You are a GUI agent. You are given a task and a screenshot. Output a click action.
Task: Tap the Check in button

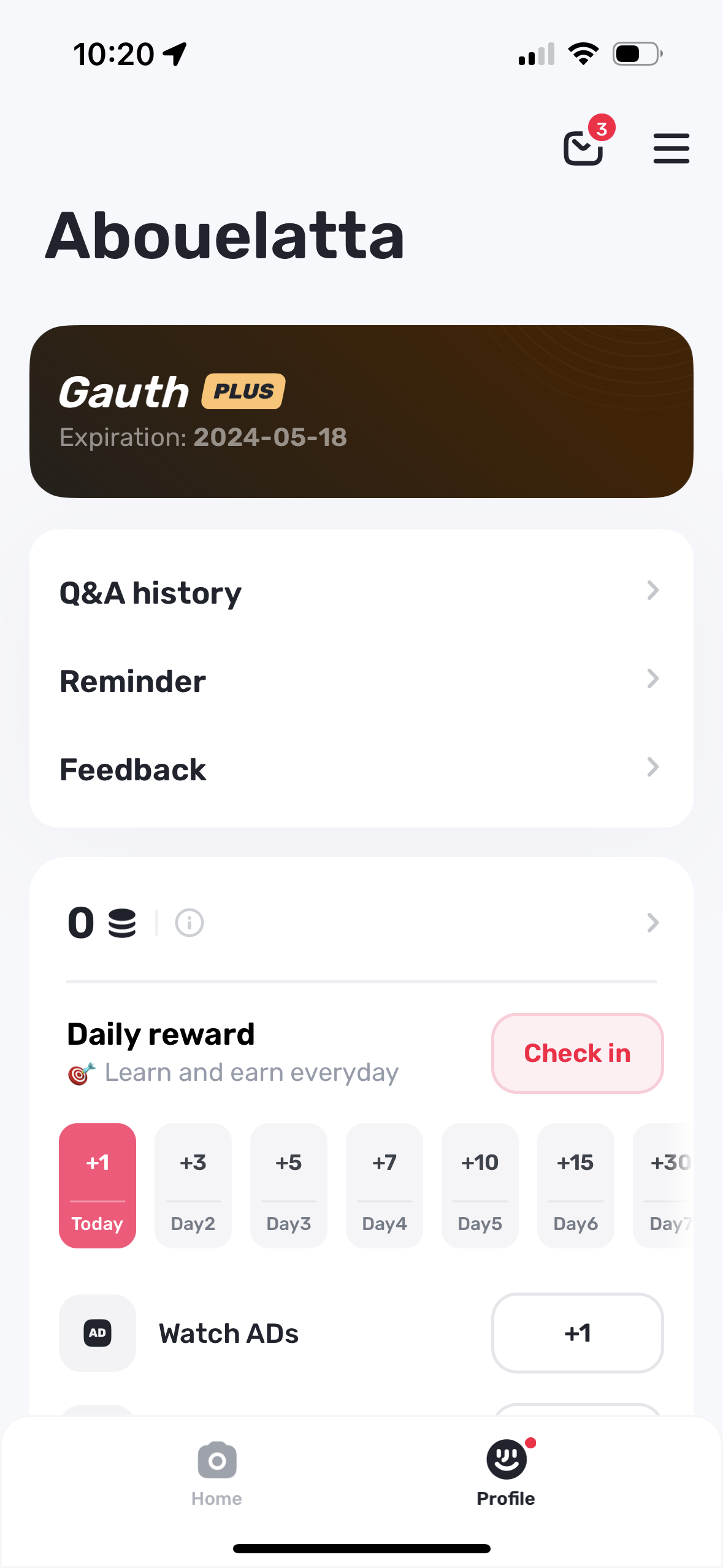pyautogui.click(x=576, y=1053)
